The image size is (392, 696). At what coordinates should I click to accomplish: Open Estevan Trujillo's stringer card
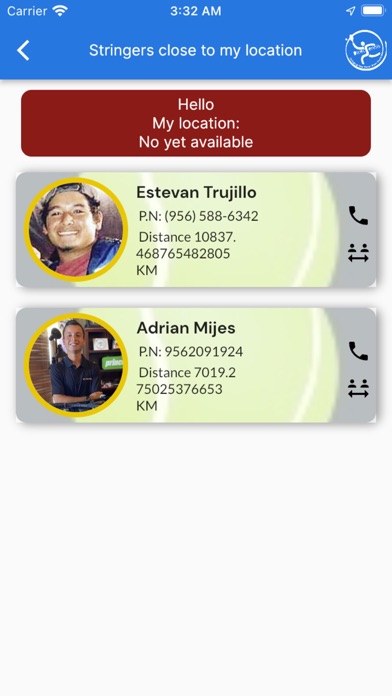(x=196, y=229)
